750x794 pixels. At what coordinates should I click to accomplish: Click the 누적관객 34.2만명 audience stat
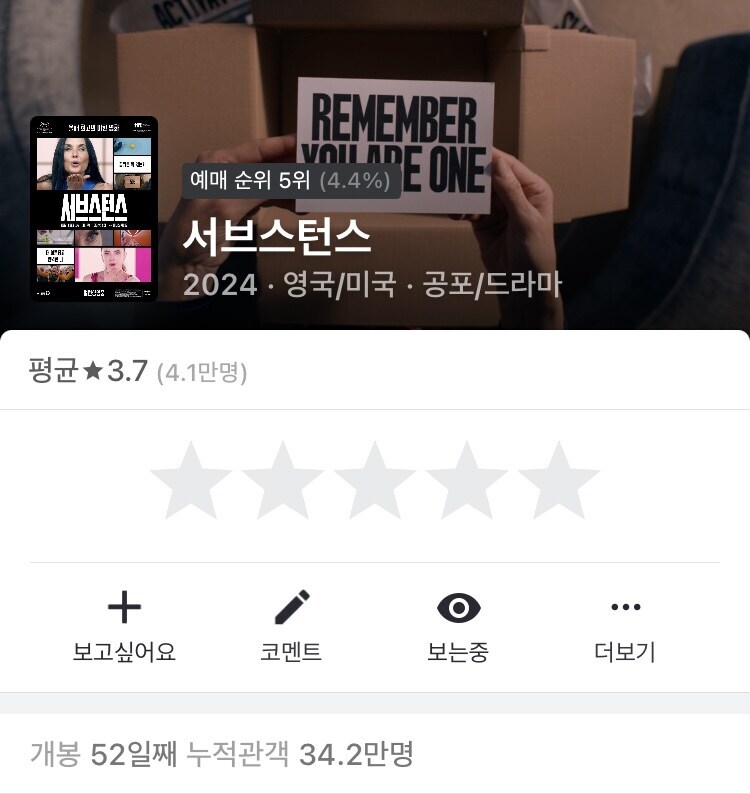point(302,748)
